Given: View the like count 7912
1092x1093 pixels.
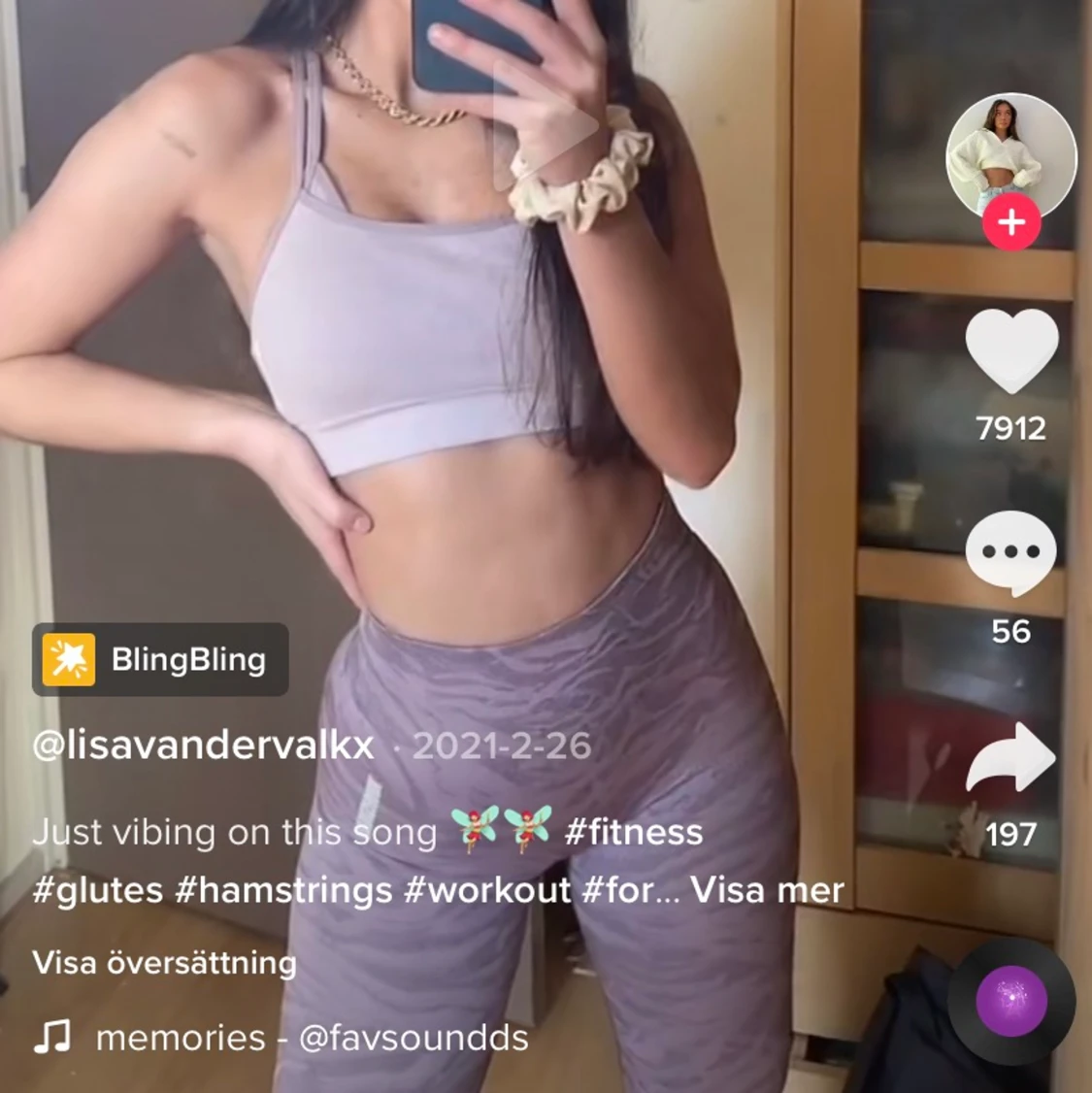Looking at the screenshot, I should (x=1012, y=428).
